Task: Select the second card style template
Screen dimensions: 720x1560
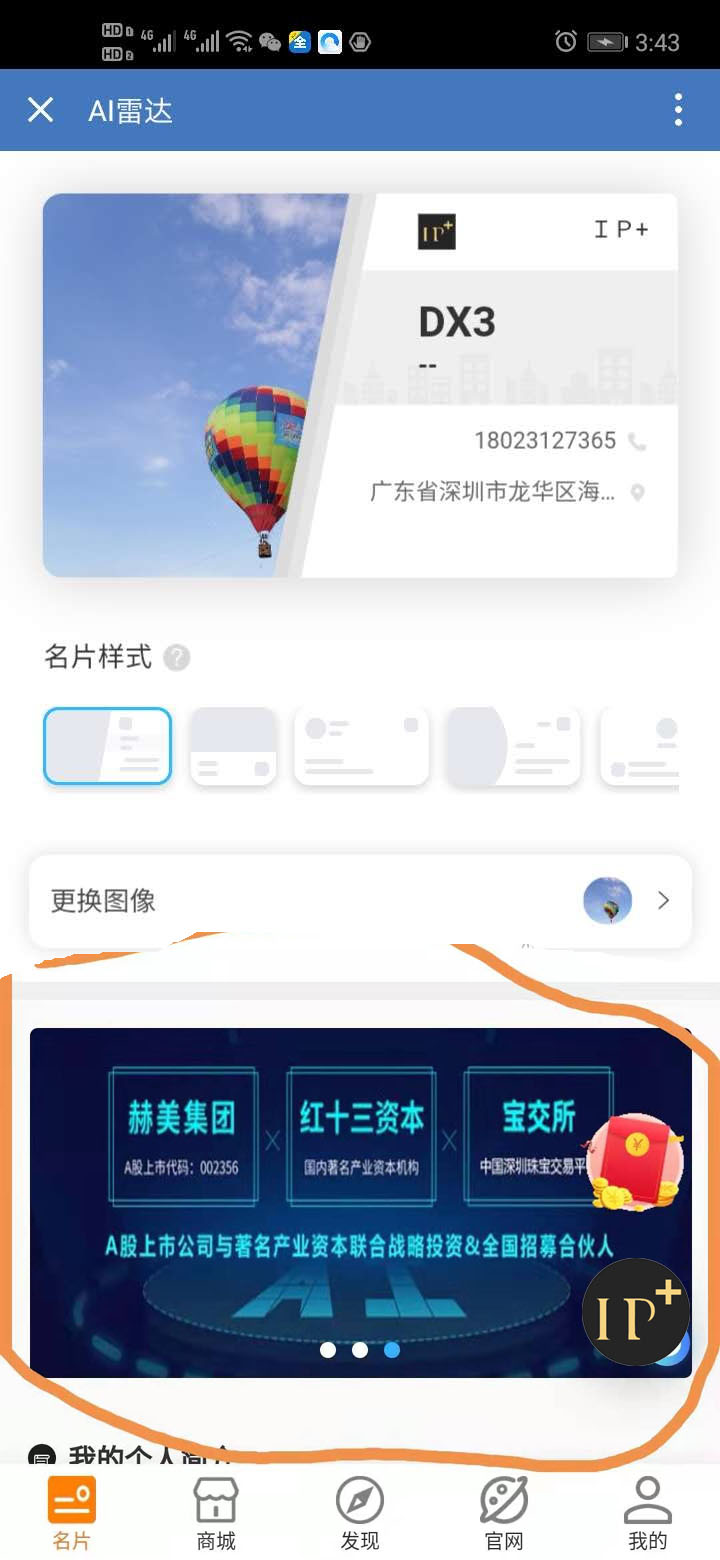Action: 233,746
